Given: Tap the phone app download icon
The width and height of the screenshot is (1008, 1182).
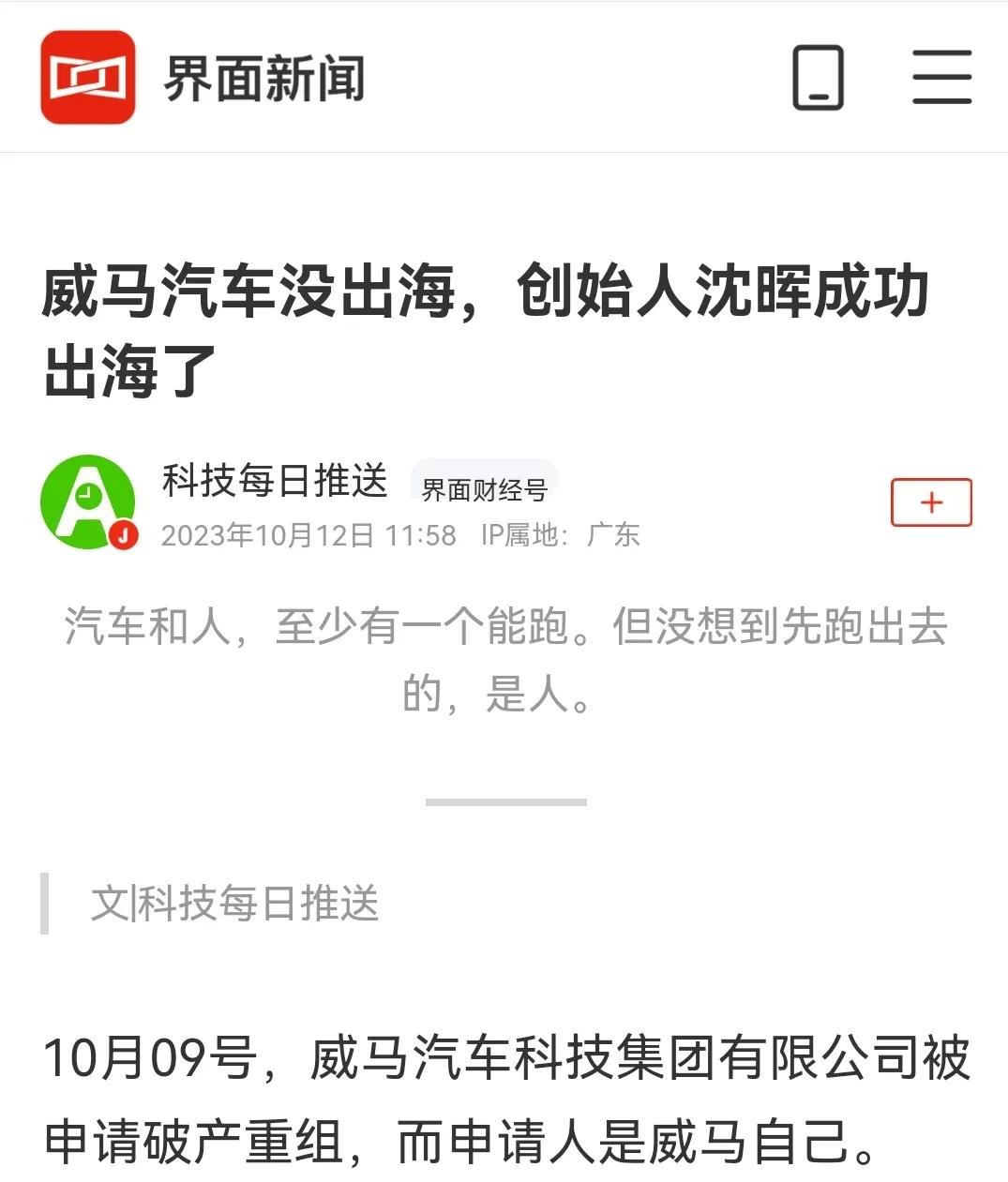Looking at the screenshot, I should coord(818,77).
